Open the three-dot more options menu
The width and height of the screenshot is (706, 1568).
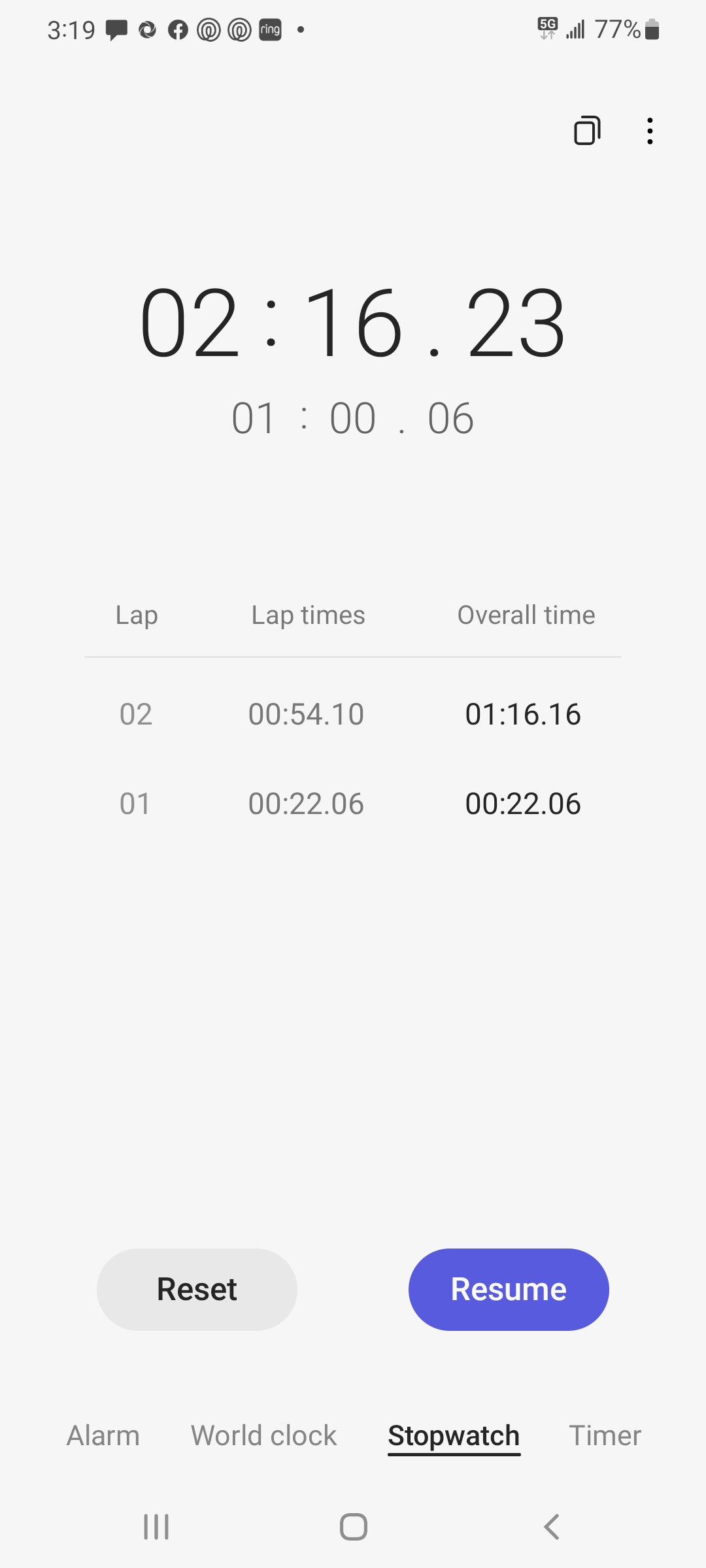coord(649,131)
